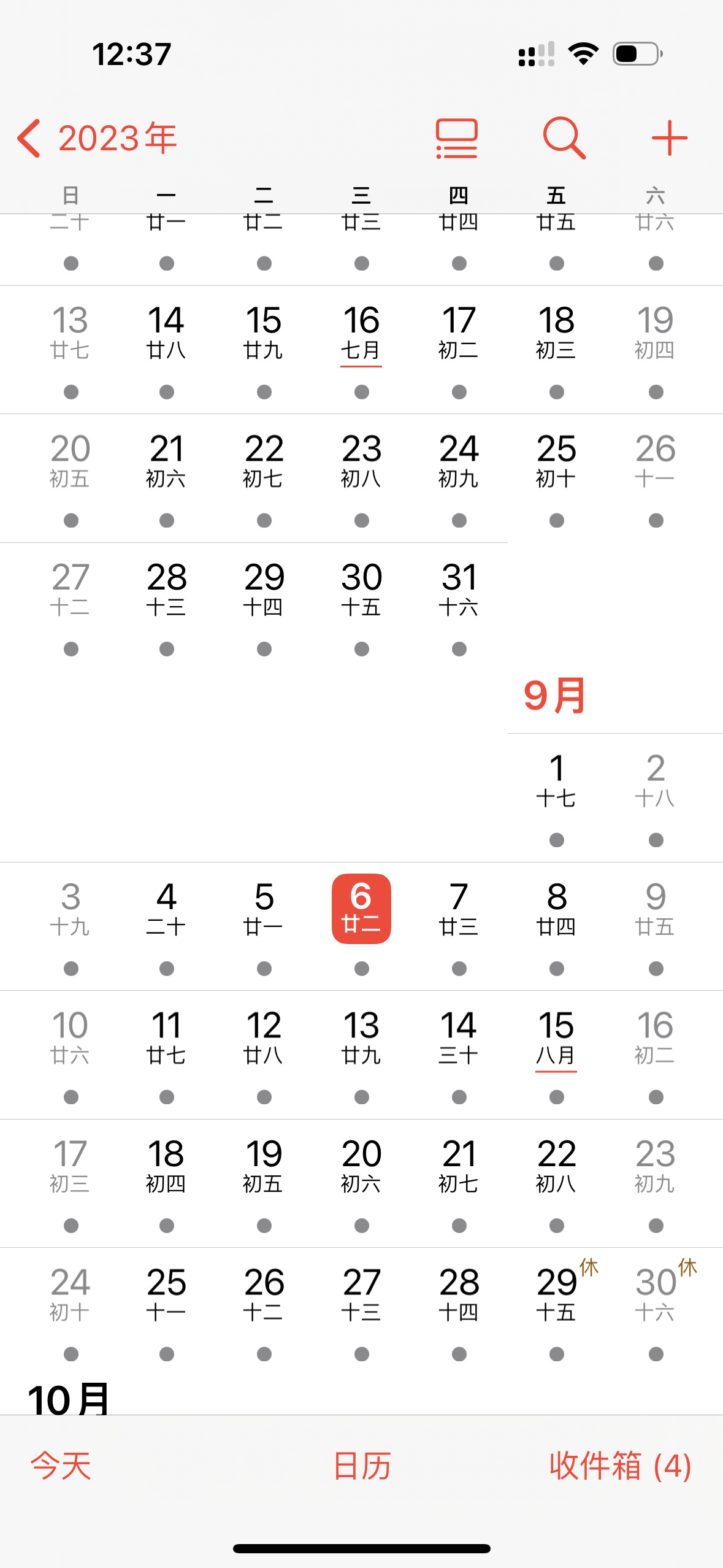Add a new event with the plus icon

[669, 138]
